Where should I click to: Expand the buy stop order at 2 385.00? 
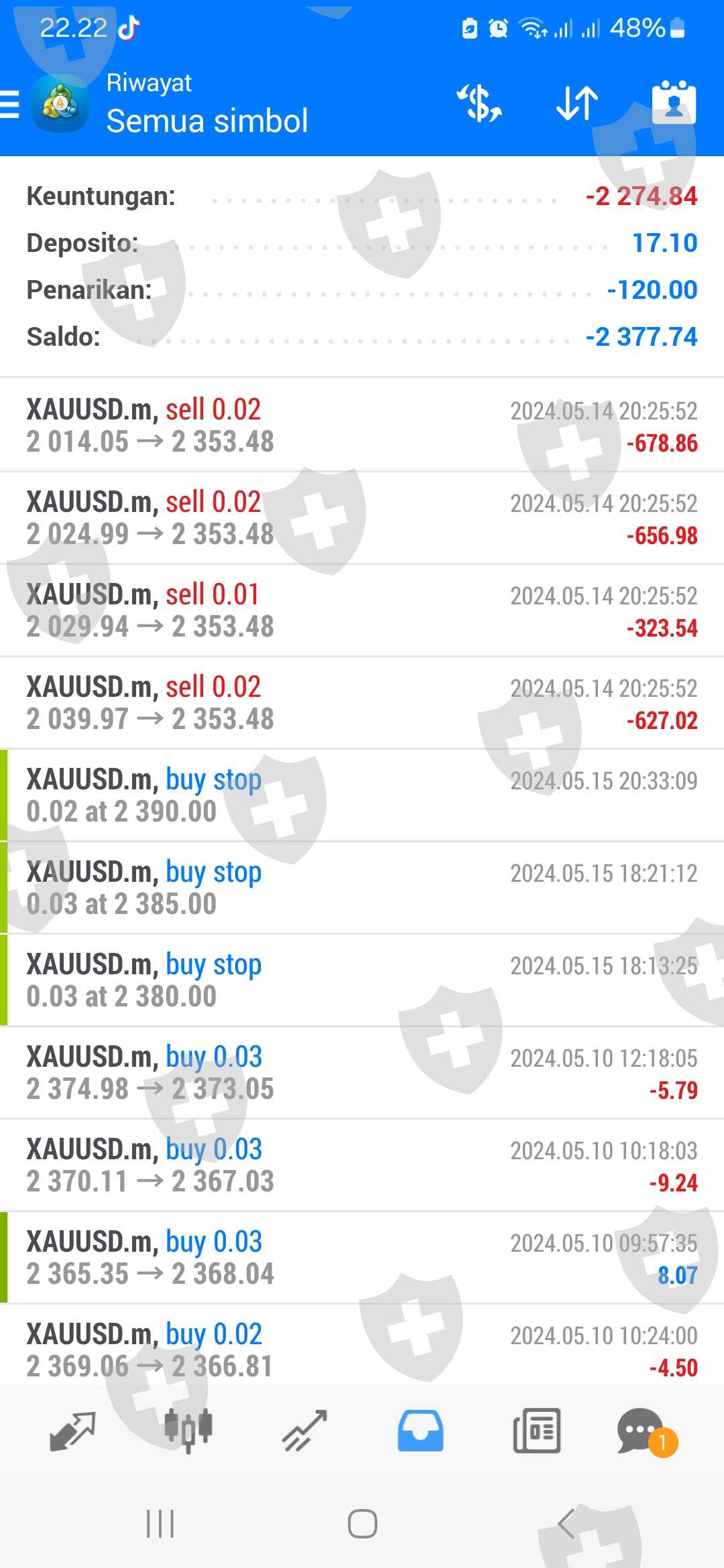pyautogui.click(x=362, y=888)
